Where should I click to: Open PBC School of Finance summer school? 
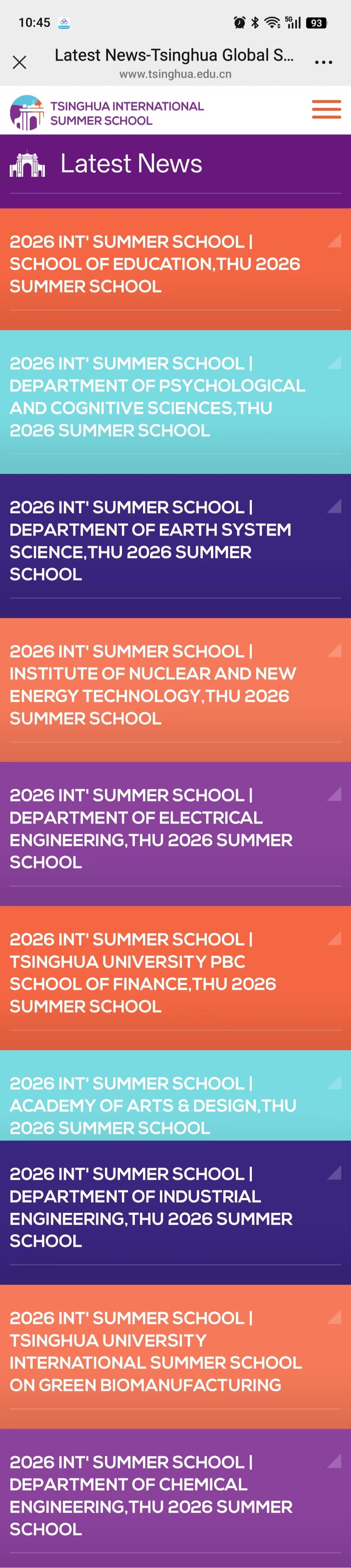(143, 973)
